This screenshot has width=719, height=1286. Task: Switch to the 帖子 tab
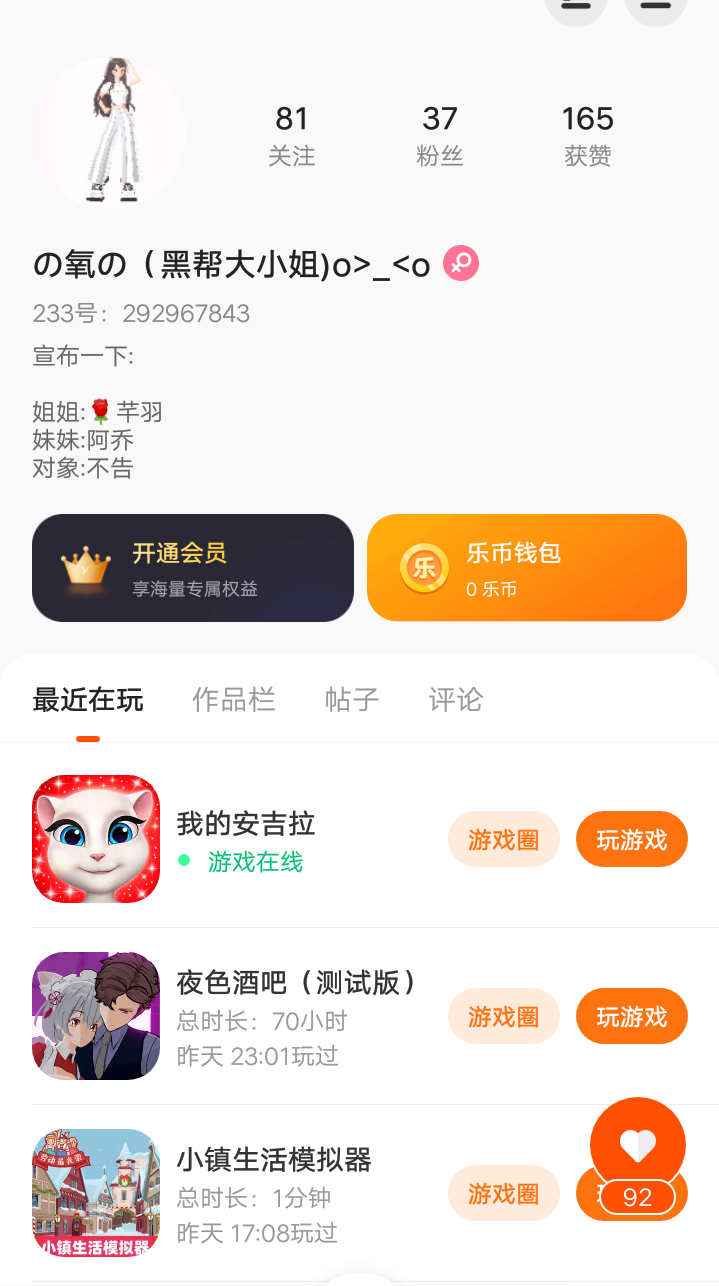pos(352,700)
